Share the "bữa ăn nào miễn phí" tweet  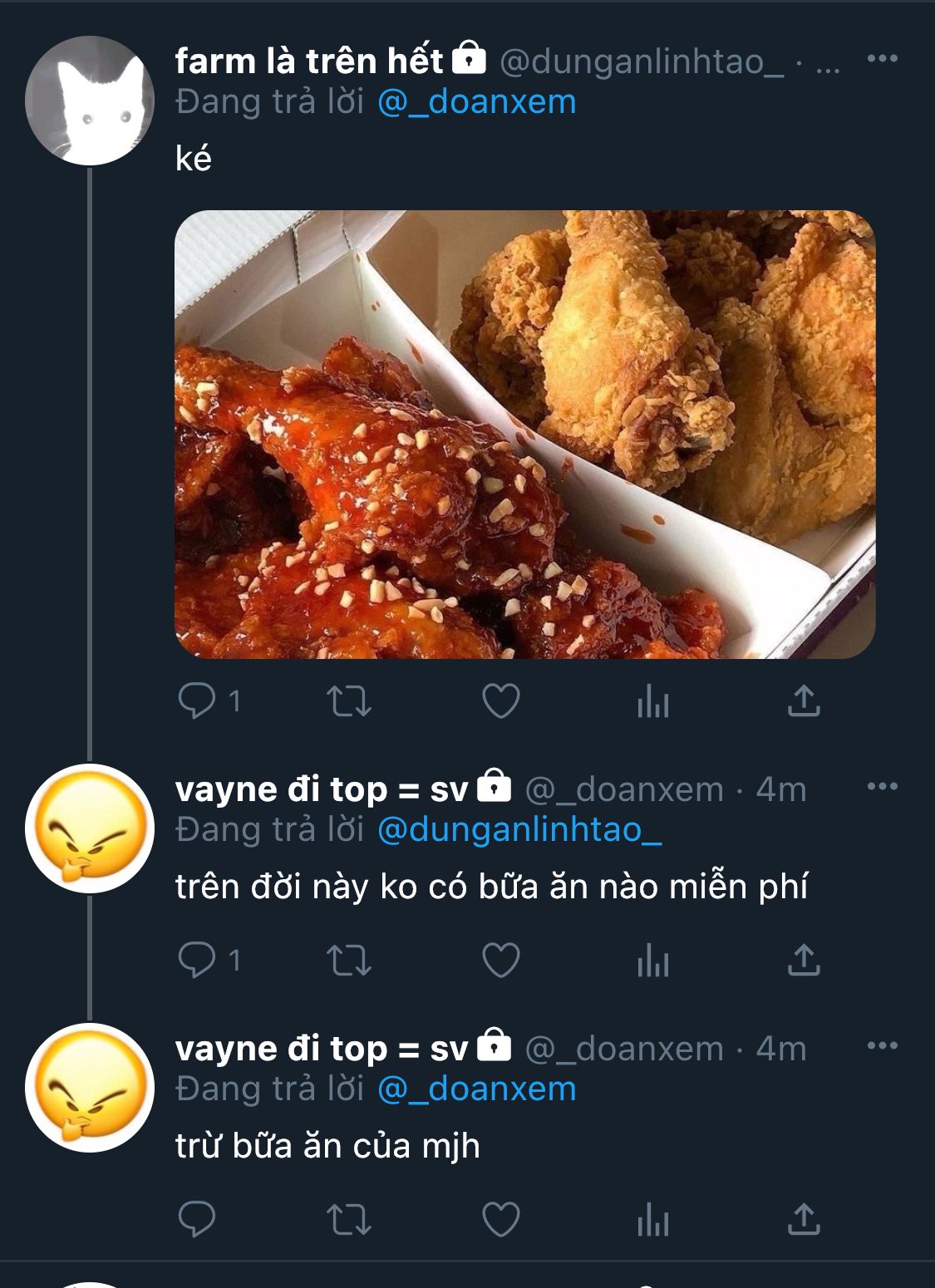pyautogui.click(x=804, y=961)
